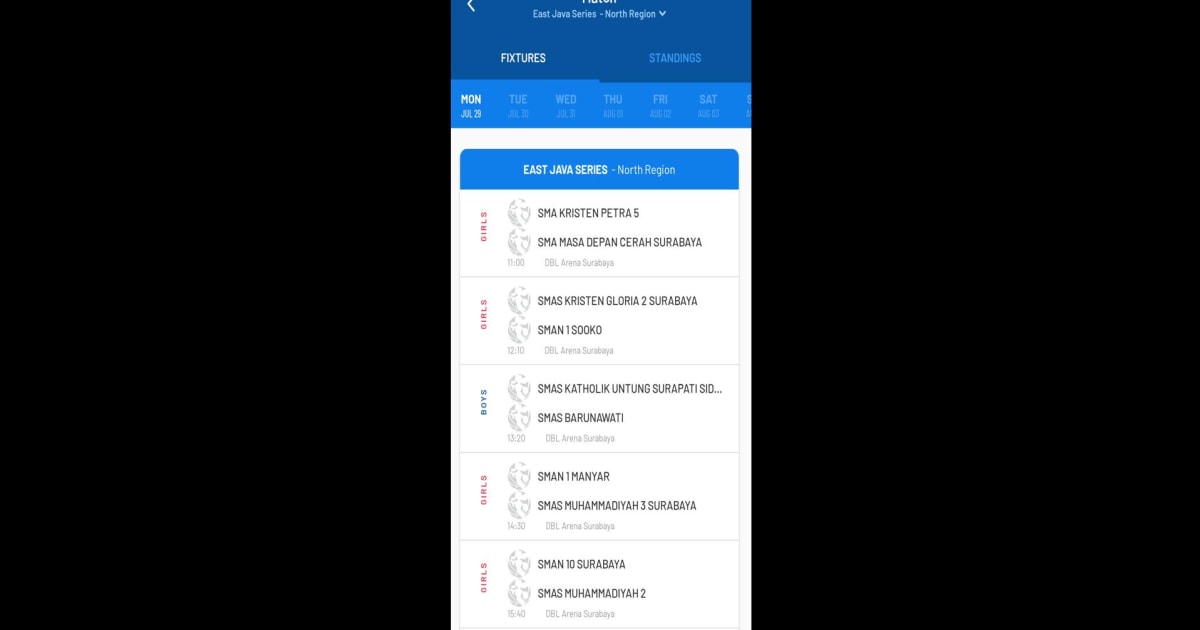Viewport: 1200px width, 630px height.
Task: Open the East Java Series region dropdown
Action: point(600,14)
